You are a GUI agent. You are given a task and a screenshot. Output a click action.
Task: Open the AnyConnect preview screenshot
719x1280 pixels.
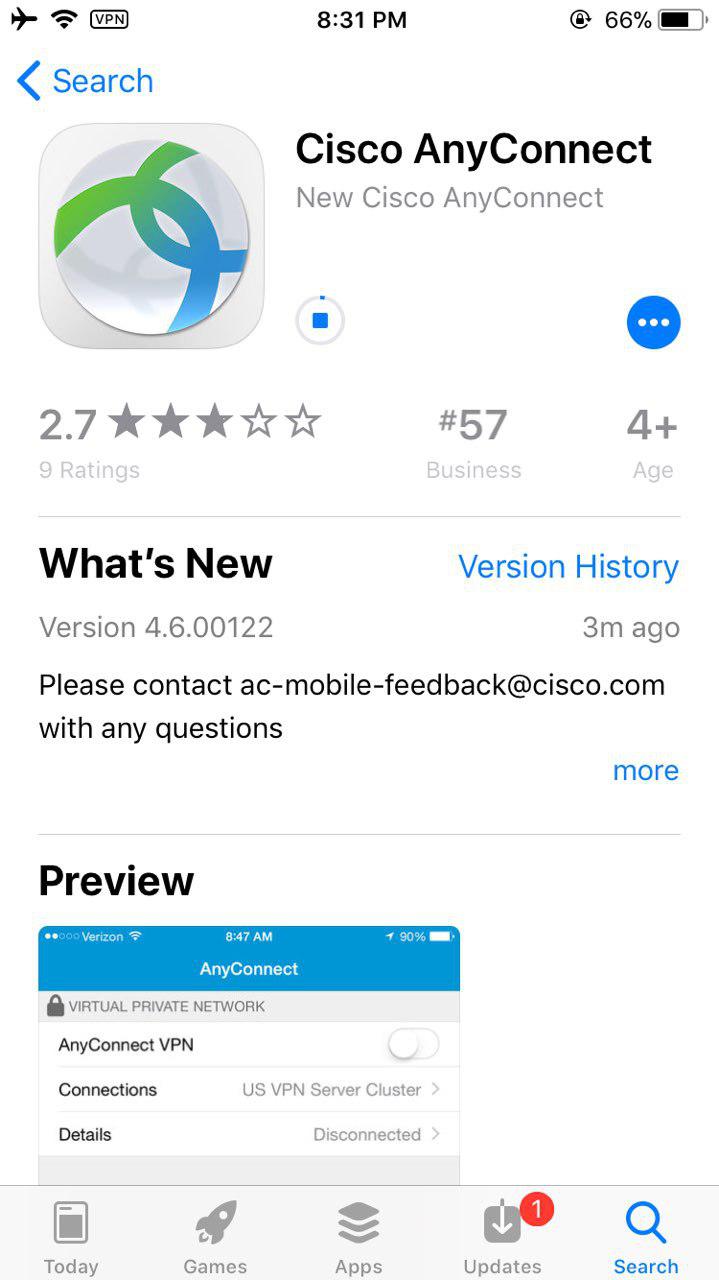(x=249, y=1055)
